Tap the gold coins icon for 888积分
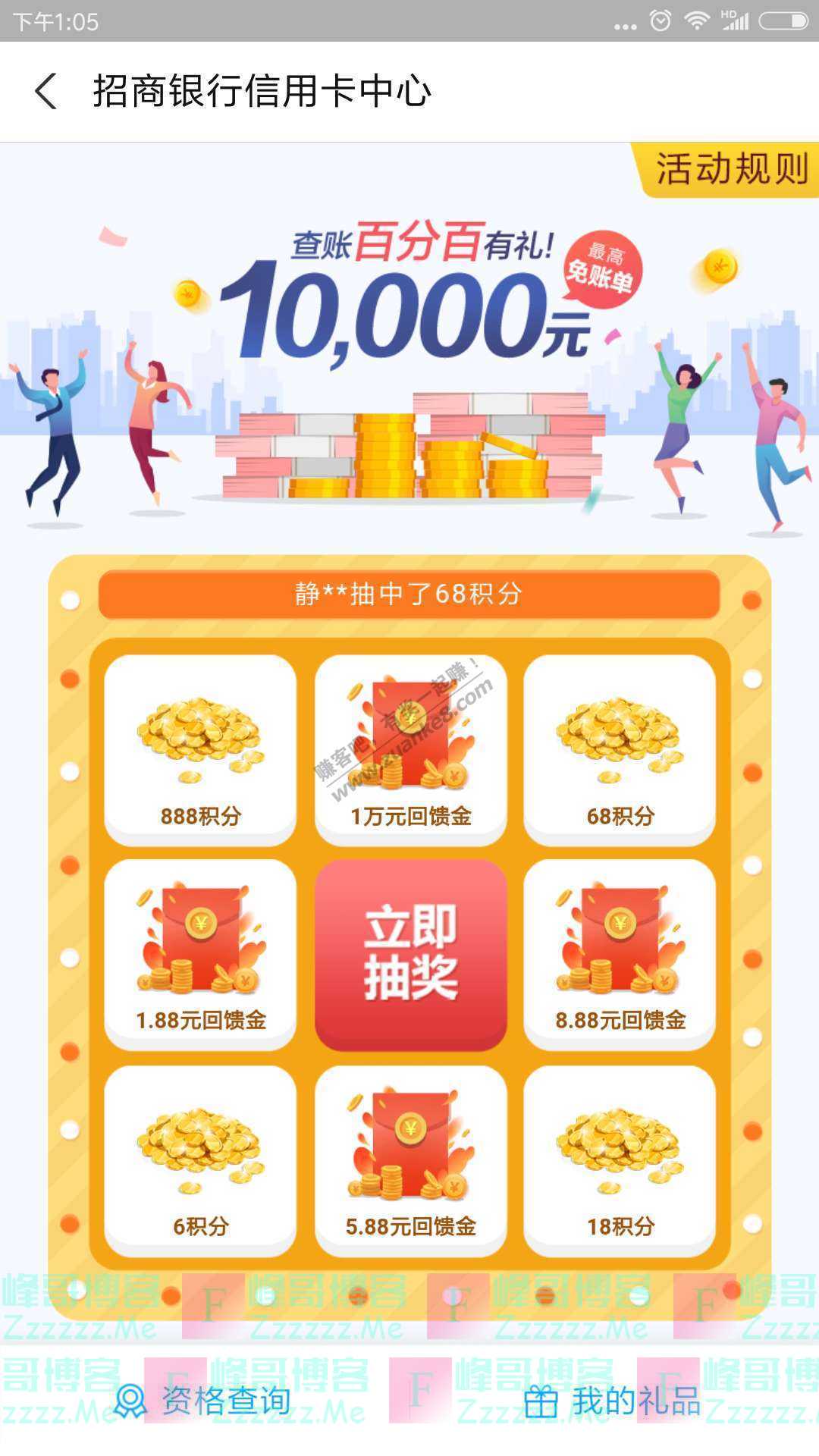Viewport: 819px width, 1456px height. (x=199, y=739)
